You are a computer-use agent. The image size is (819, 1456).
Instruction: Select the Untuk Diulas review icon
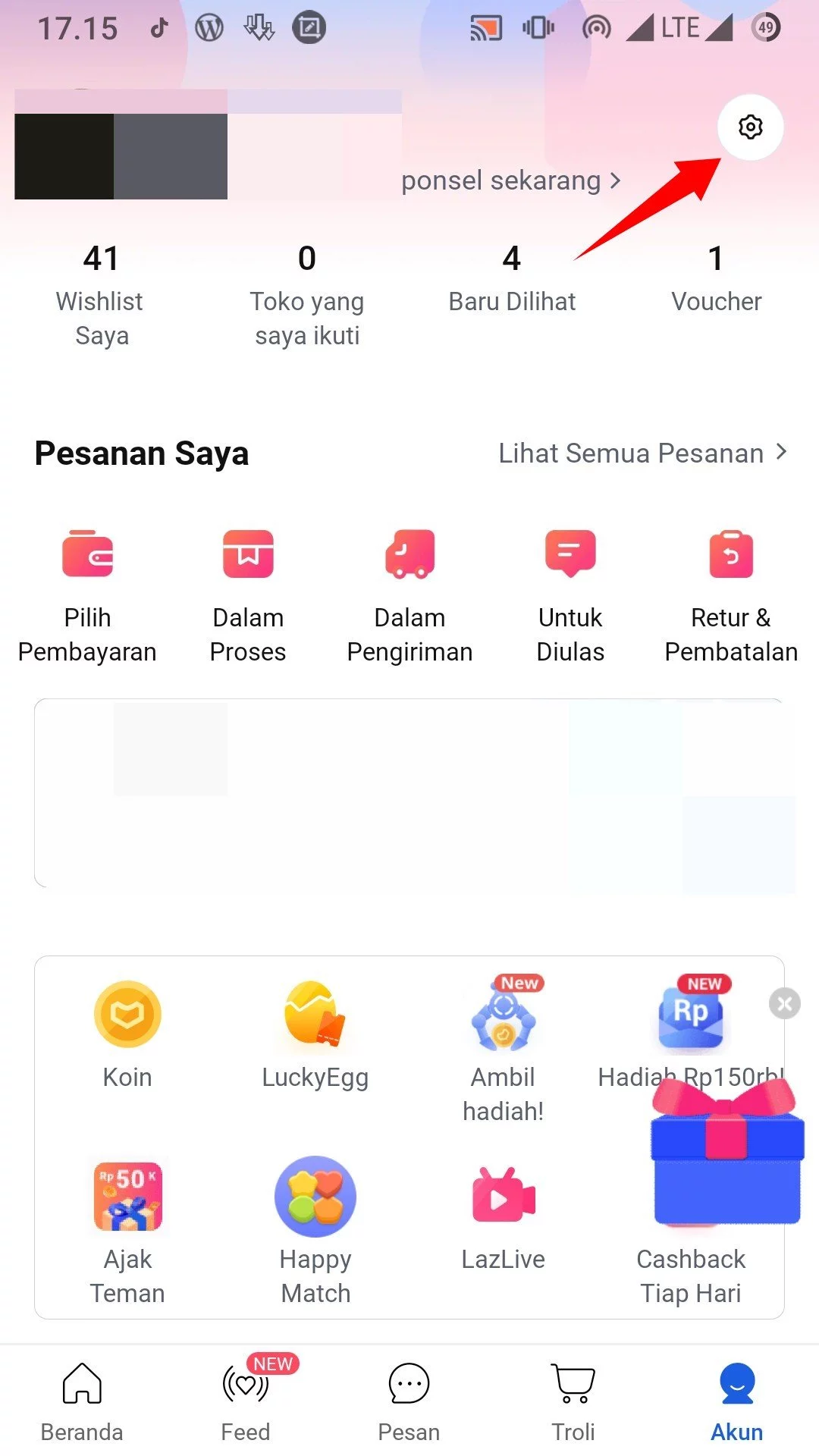pyautogui.click(x=570, y=554)
